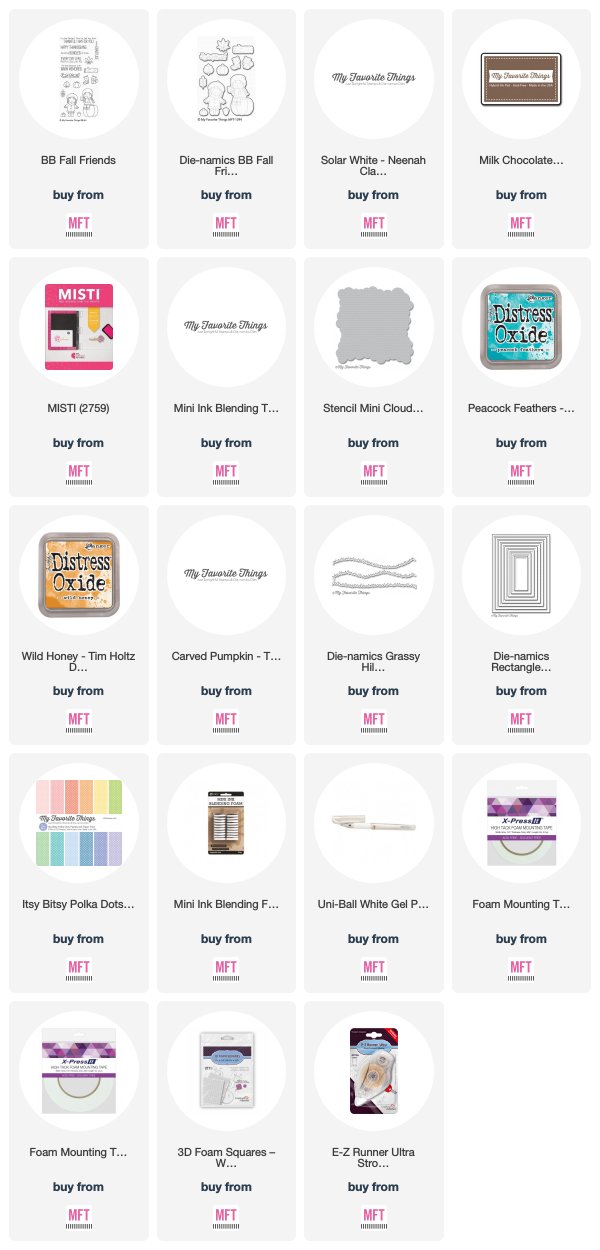The image size is (600, 1250).
Task: Open the Stencil Mini Cloud card
Action: pos(373,377)
